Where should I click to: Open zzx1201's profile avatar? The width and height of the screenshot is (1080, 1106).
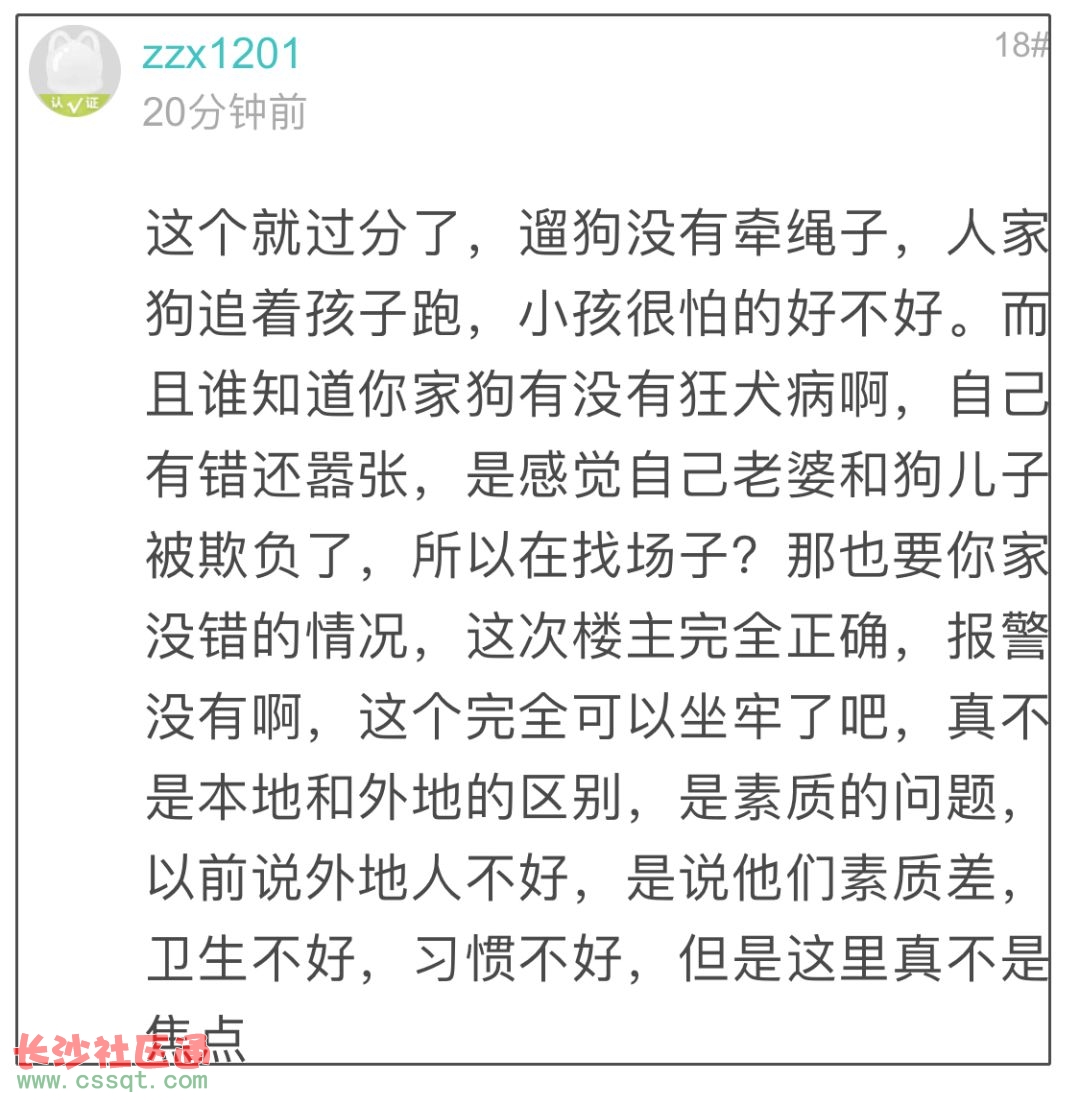[75, 71]
